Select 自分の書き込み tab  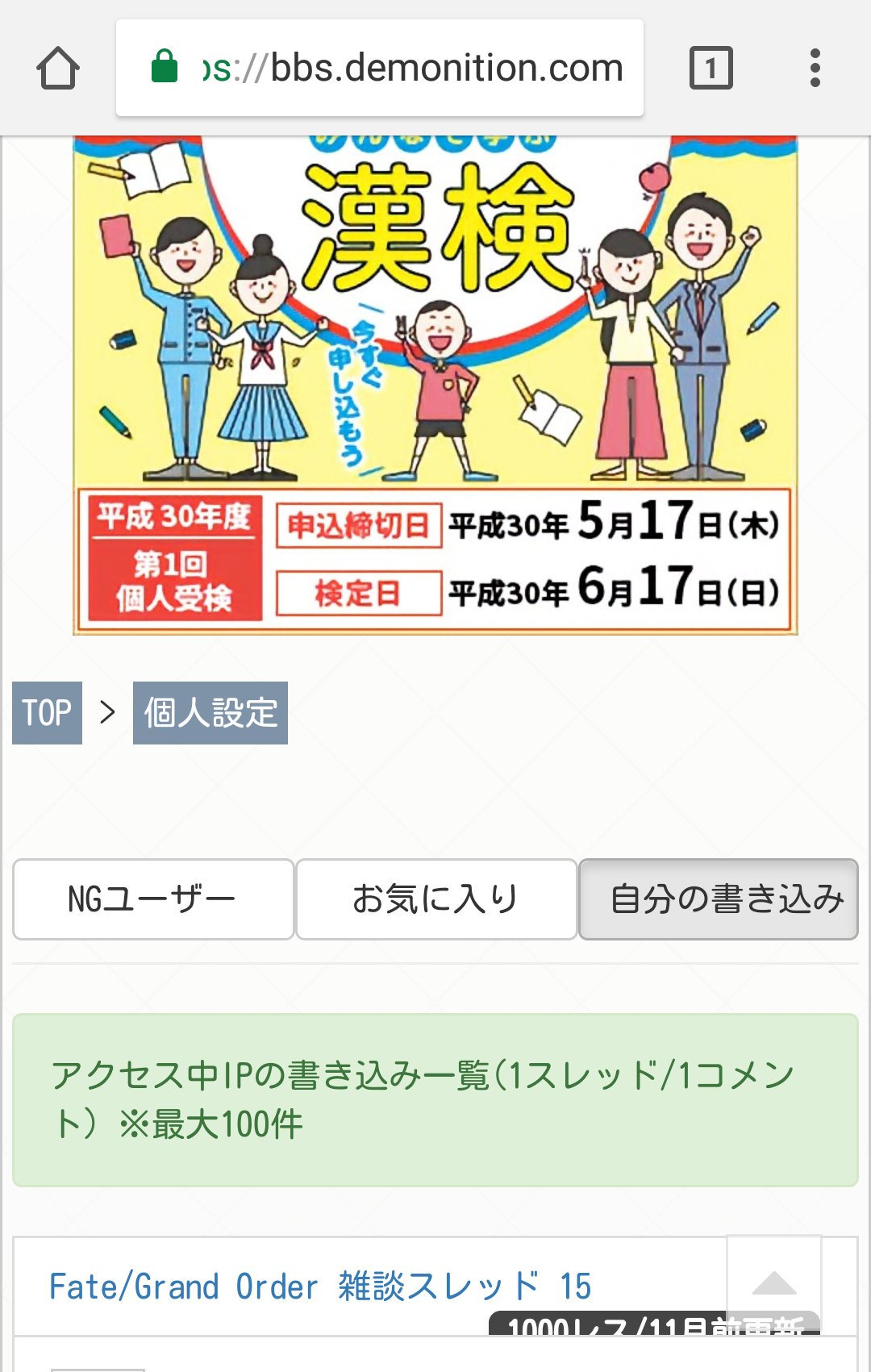click(719, 899)
